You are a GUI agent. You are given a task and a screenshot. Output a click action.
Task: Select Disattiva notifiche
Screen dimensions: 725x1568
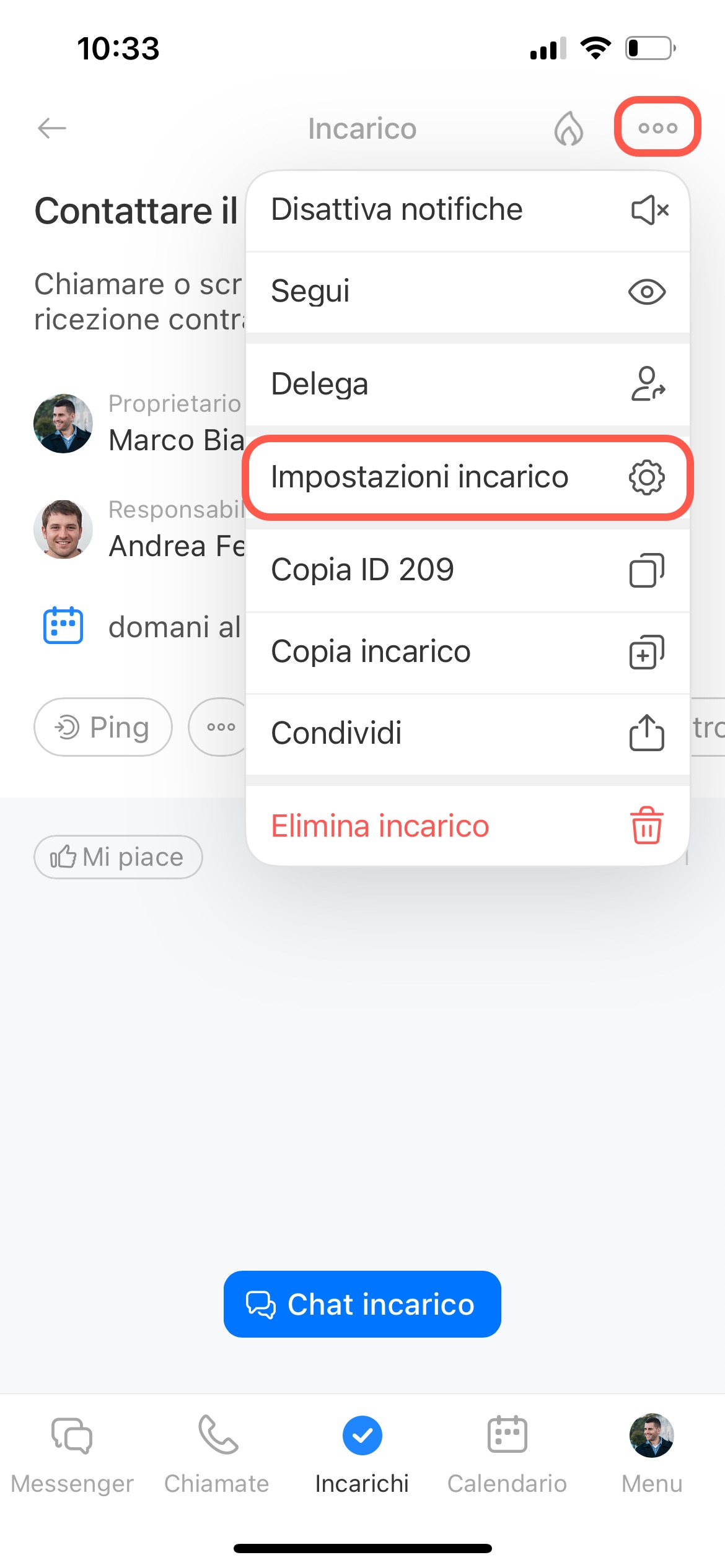click(468, 210)
